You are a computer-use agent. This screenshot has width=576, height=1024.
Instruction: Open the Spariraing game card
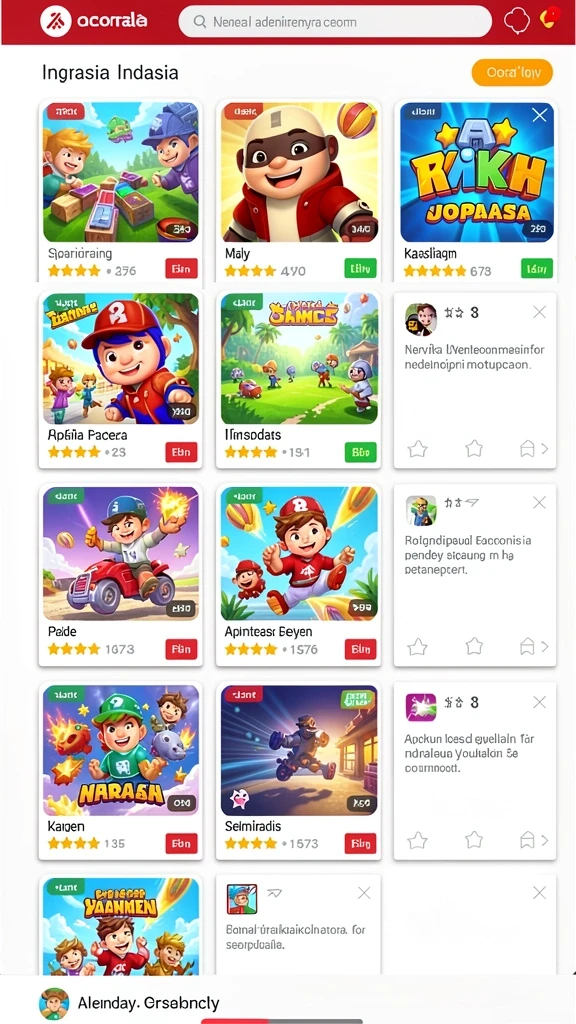coord(121,191)
